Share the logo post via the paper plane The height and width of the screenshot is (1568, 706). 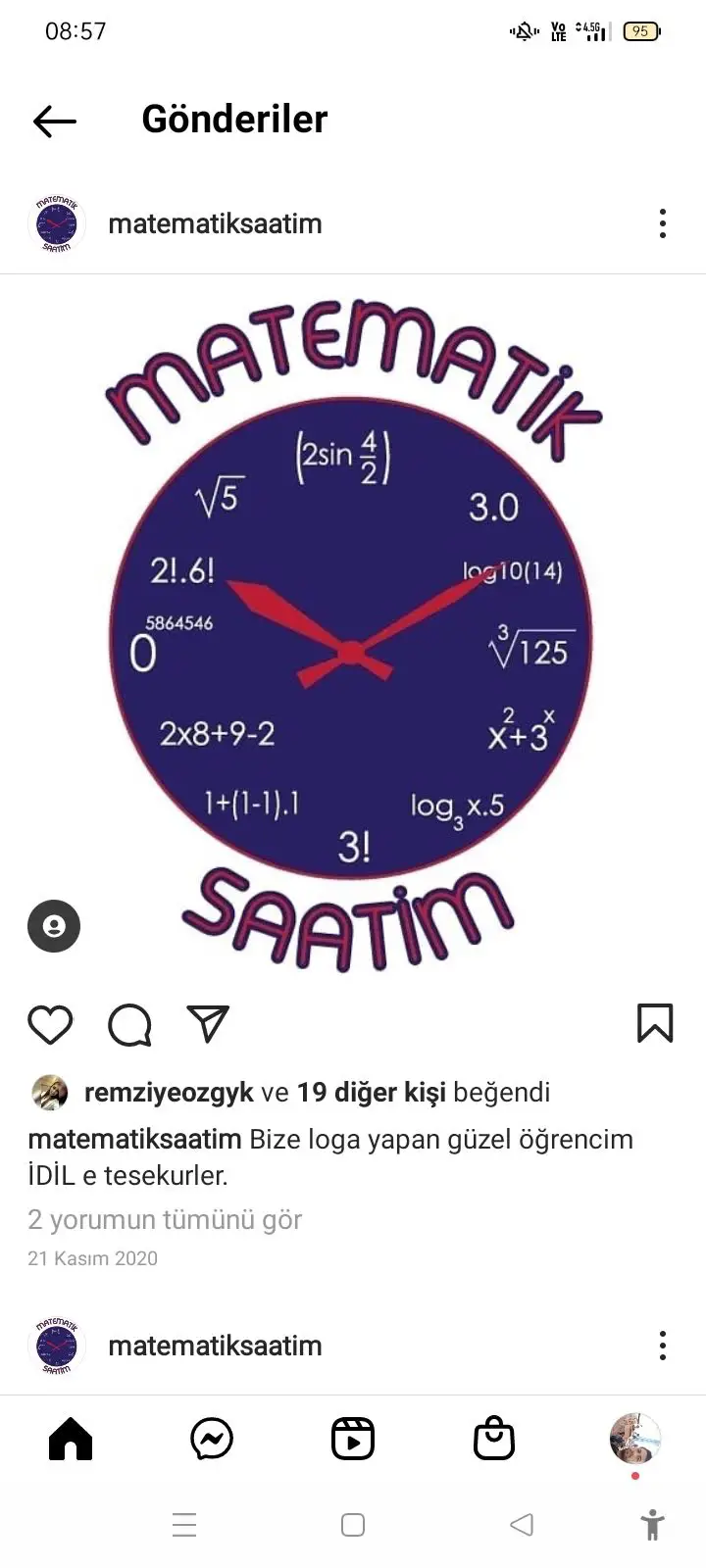click(208, 1024)
